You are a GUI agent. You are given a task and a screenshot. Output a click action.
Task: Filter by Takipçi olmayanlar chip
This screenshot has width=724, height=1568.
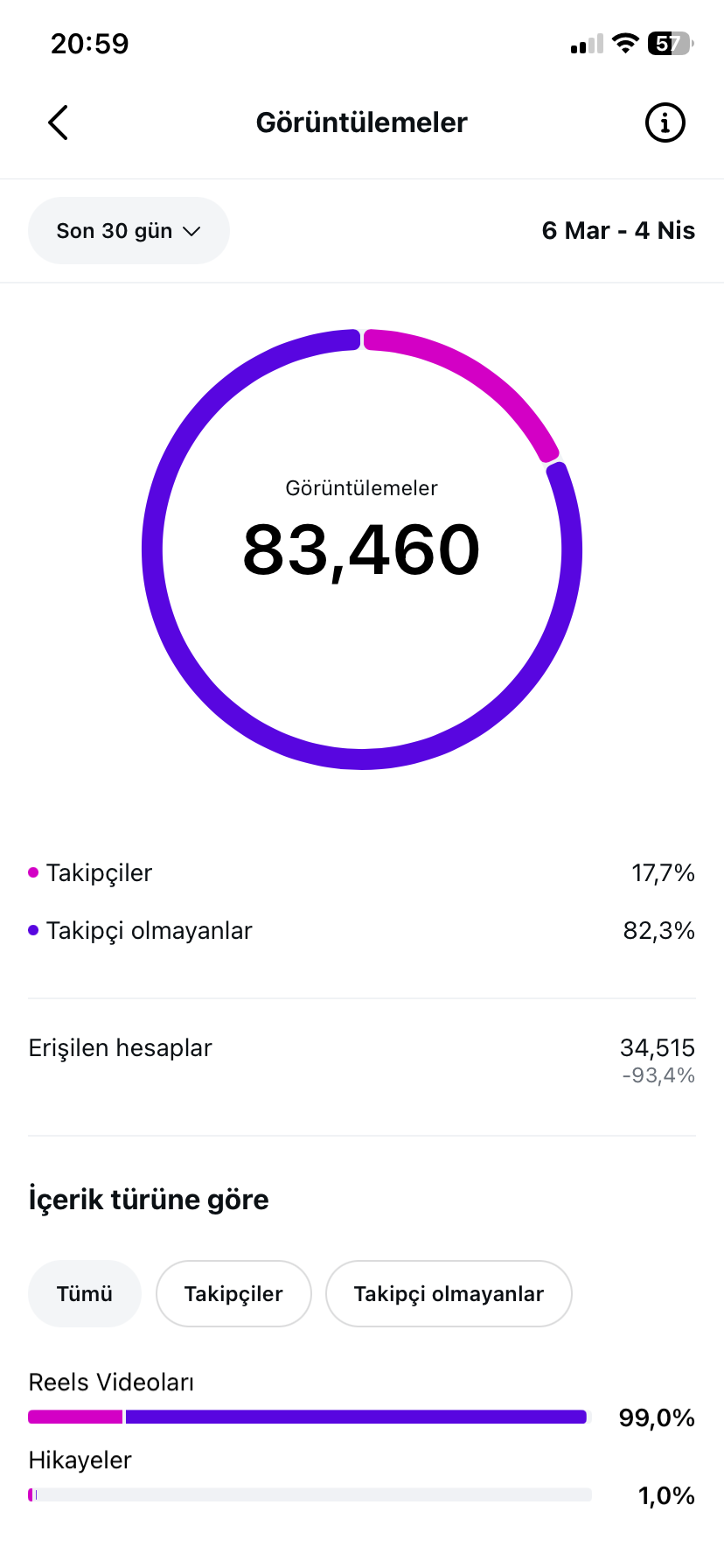tap(449, 1293)
